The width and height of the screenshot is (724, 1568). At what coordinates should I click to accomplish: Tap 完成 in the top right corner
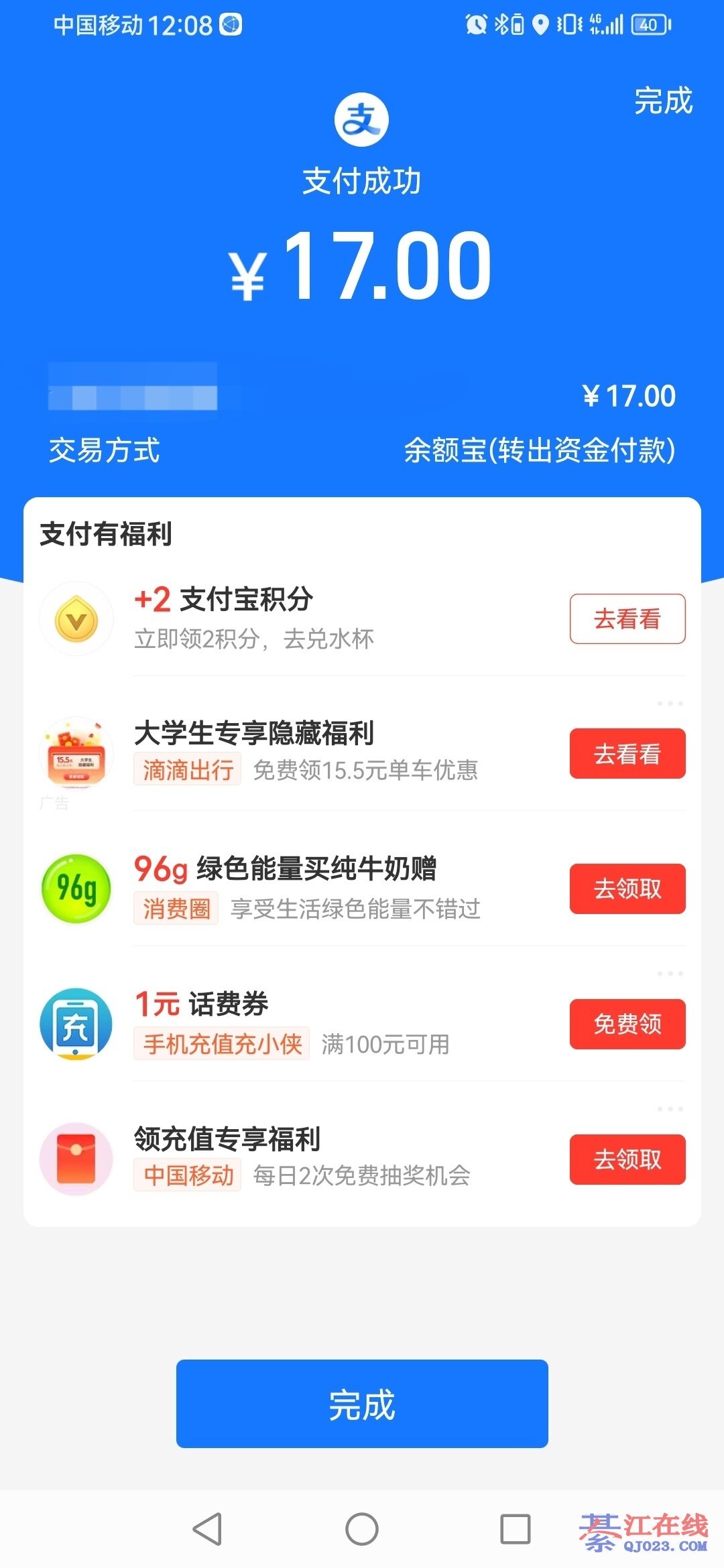point(662,101)
